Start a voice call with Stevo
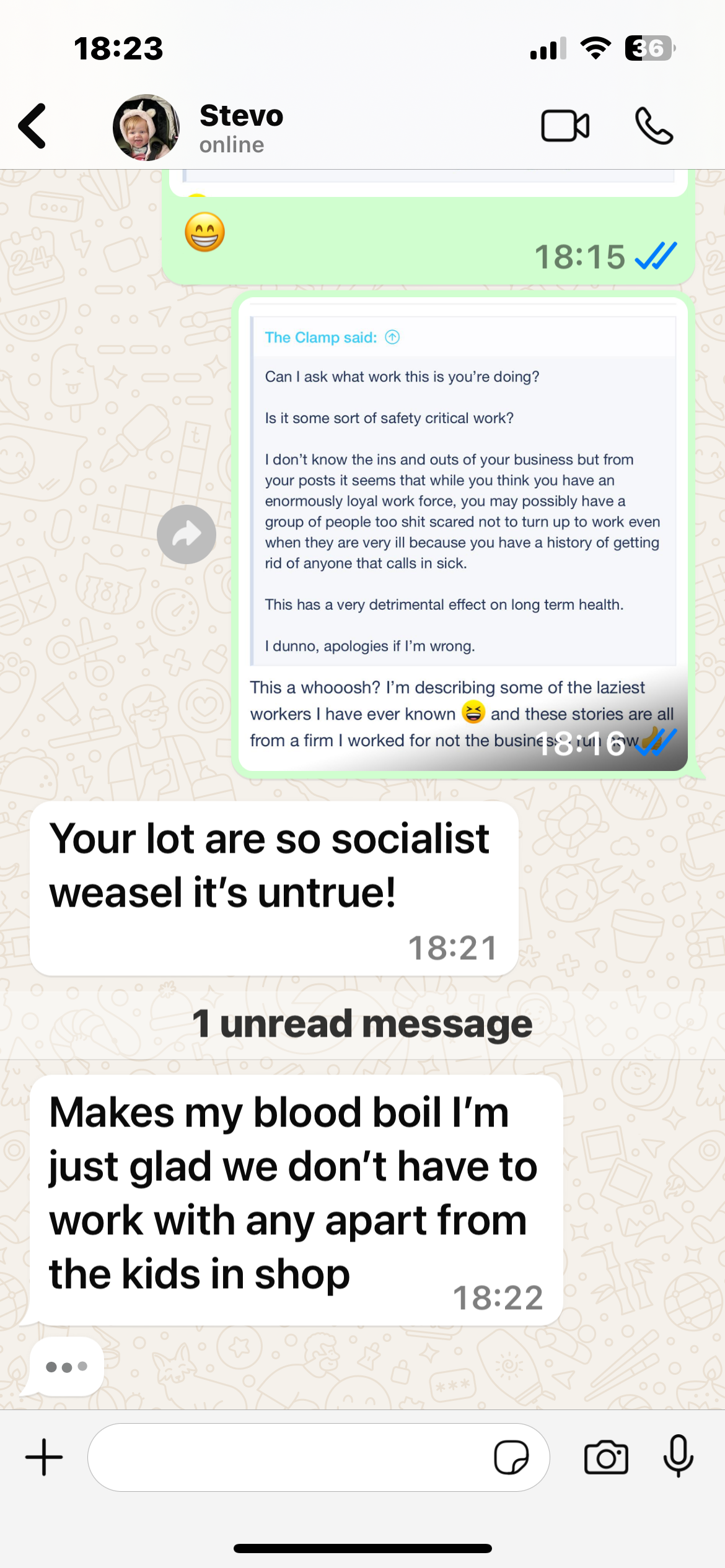This screenshot has width=725, height=1568. click(654, 126)
